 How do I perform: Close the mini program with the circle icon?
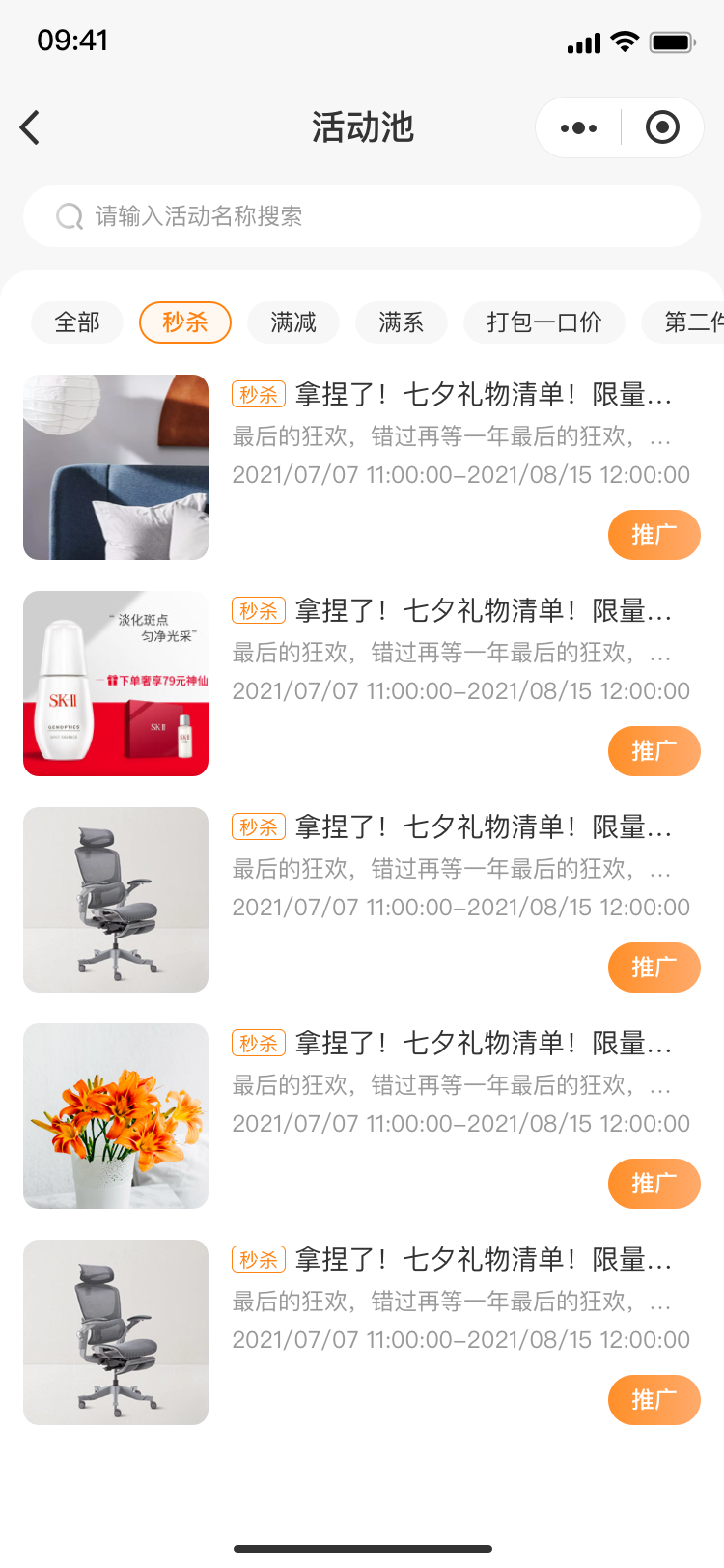click(662, 127)
